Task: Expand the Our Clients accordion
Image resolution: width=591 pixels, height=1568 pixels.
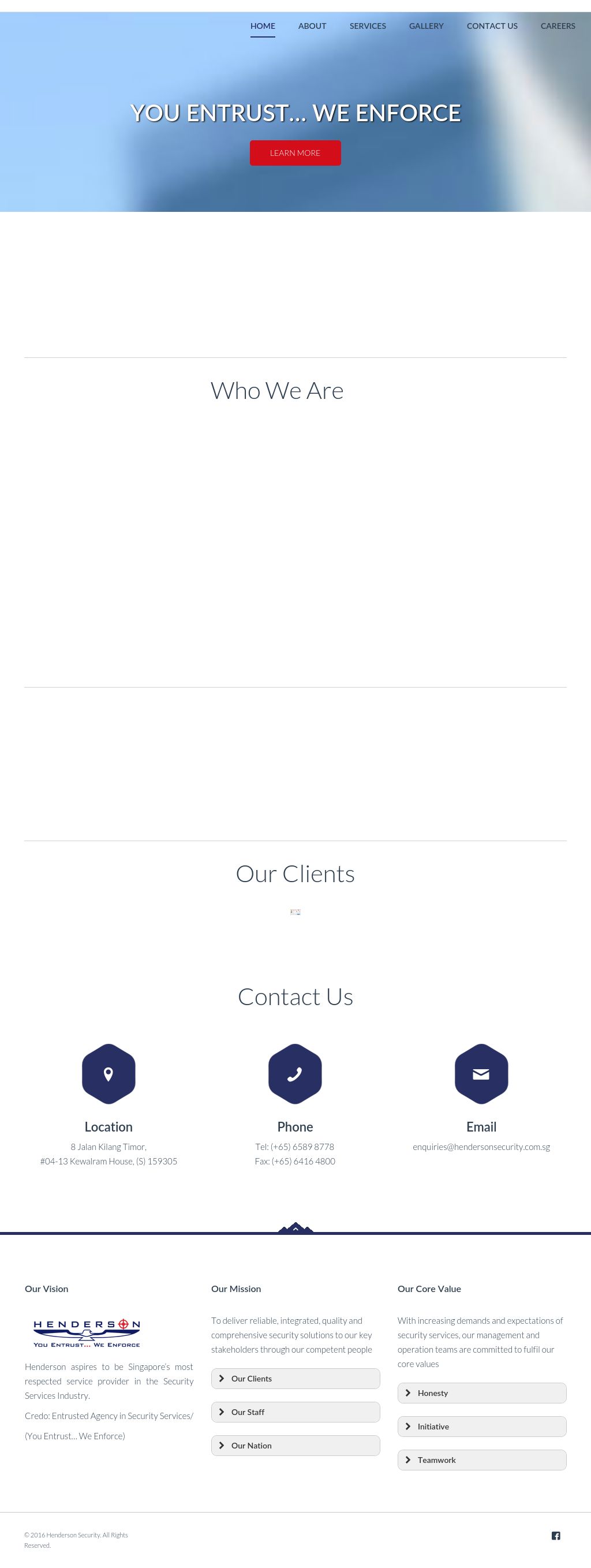Action: tap(295, 1378)
